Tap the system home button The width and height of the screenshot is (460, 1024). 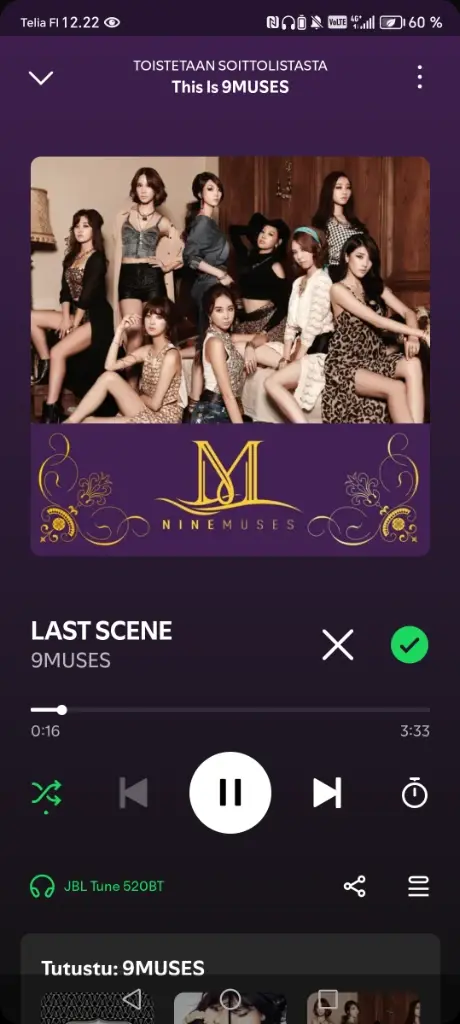[230, 999]
